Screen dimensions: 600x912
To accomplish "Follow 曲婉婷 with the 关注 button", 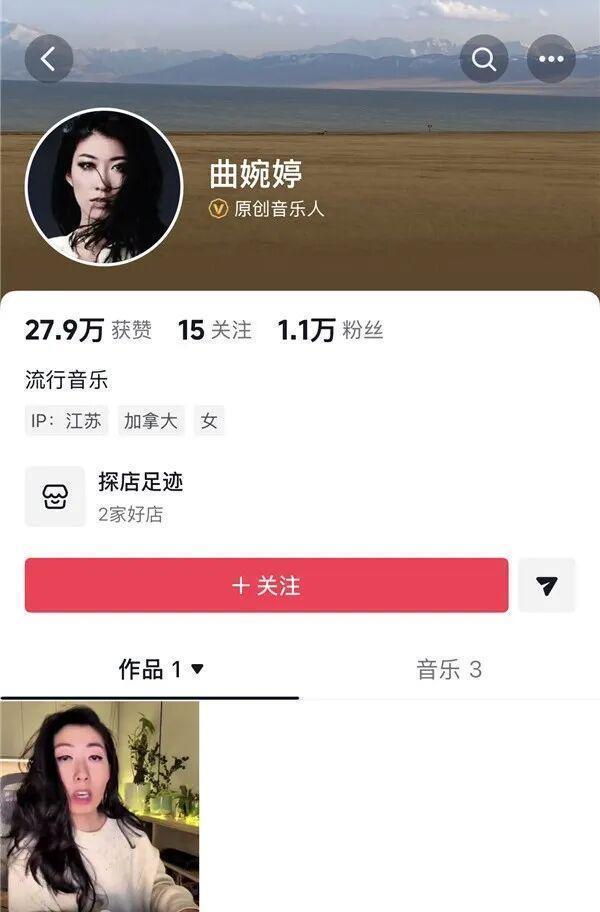I will [x=266, y=585].
